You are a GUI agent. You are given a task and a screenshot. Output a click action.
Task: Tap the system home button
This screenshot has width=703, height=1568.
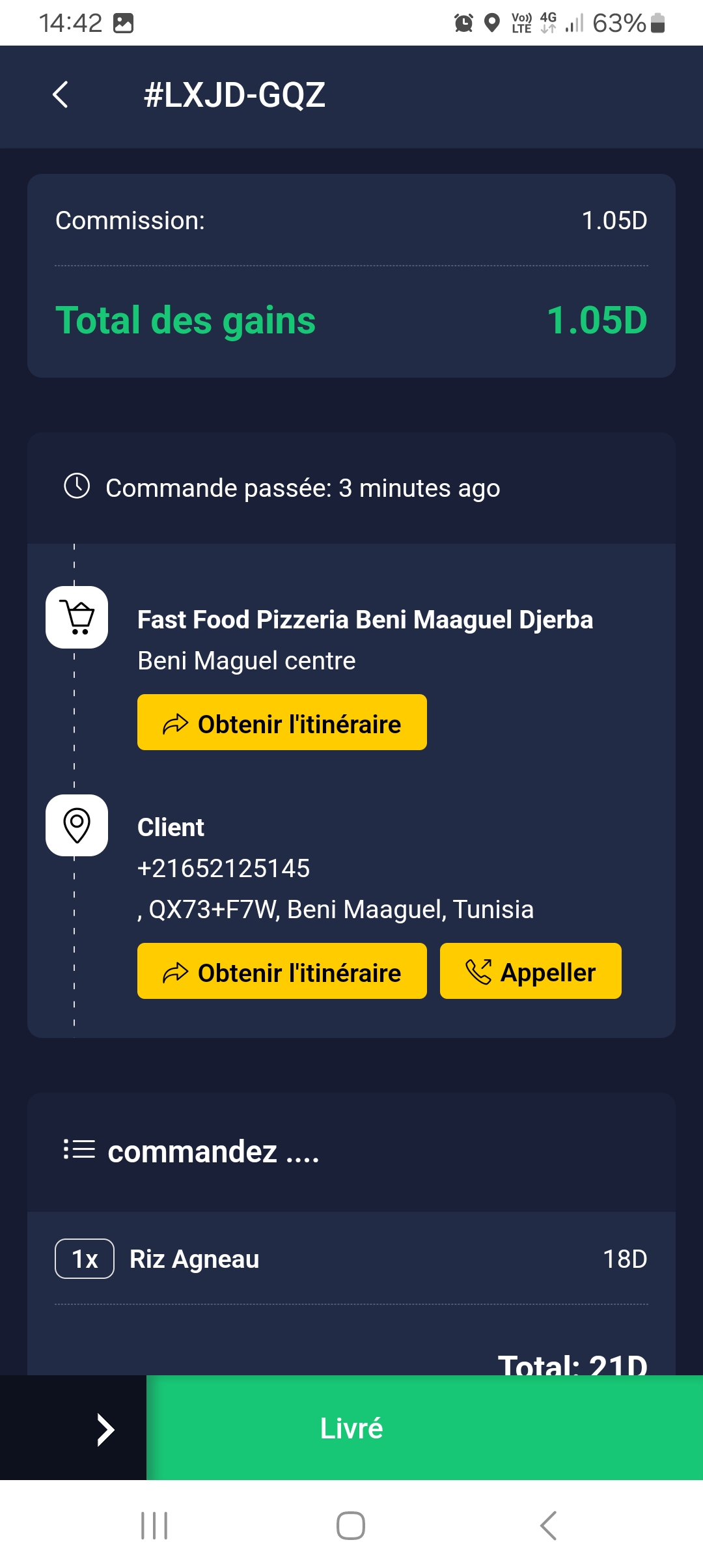click(351, 1526)
